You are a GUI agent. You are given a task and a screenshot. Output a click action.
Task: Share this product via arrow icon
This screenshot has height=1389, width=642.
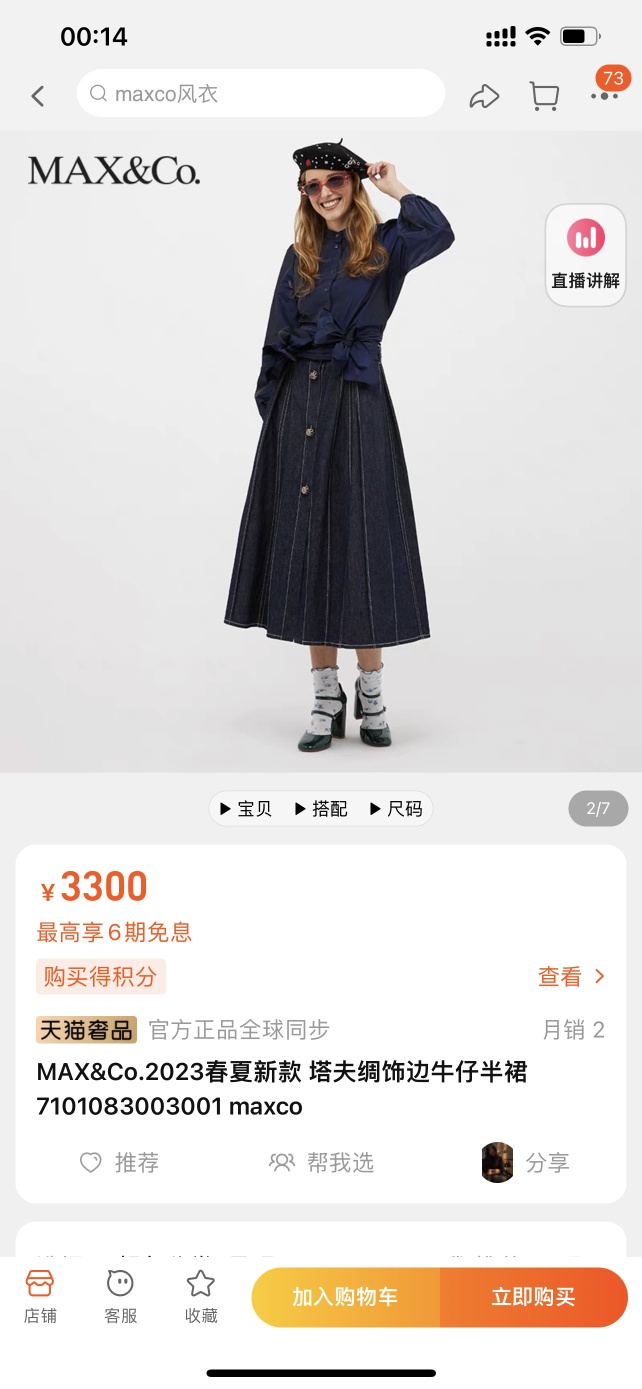(x=484, y=96)
